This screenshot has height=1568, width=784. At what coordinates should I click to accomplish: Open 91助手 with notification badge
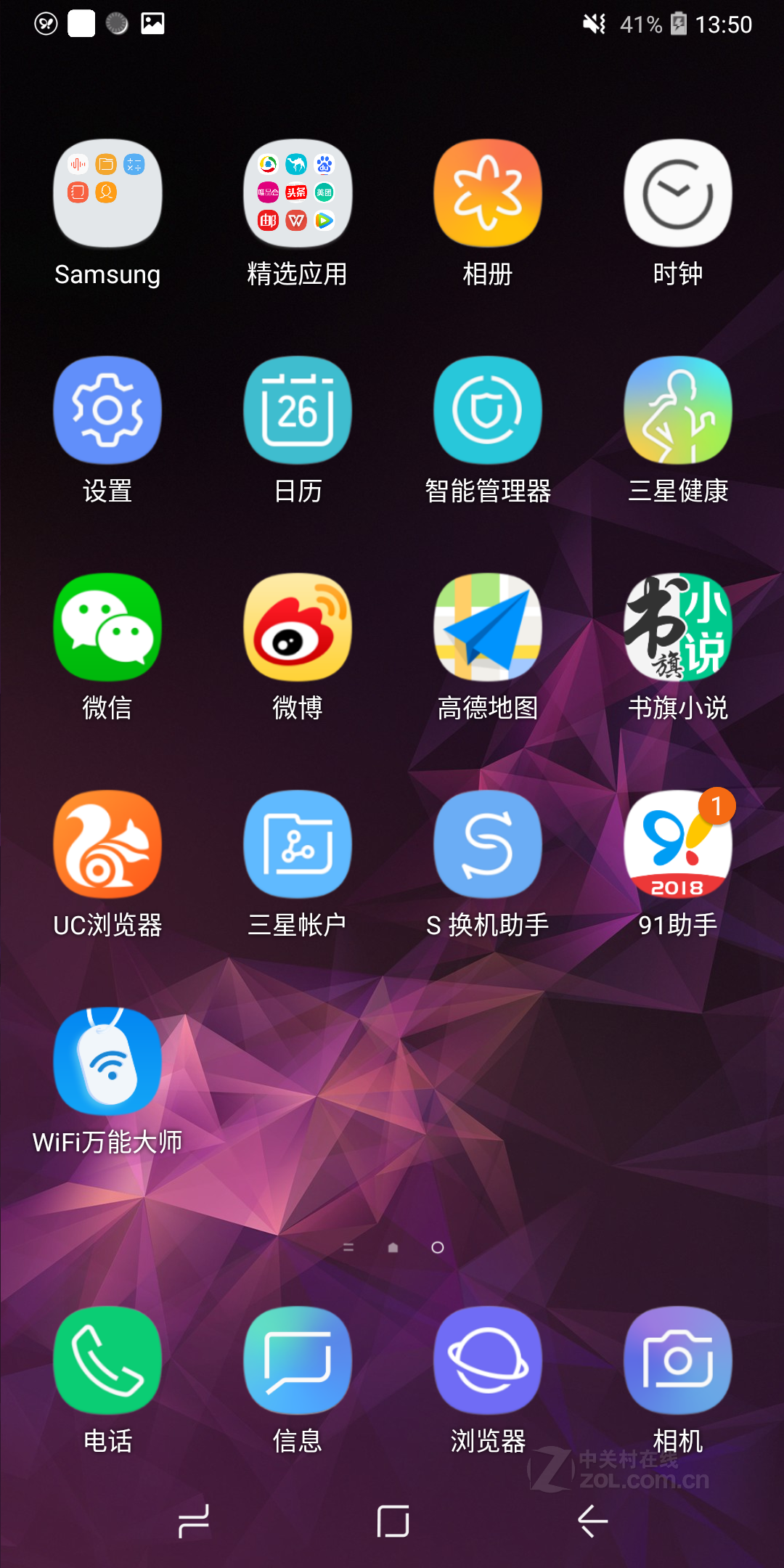point(678,844)
